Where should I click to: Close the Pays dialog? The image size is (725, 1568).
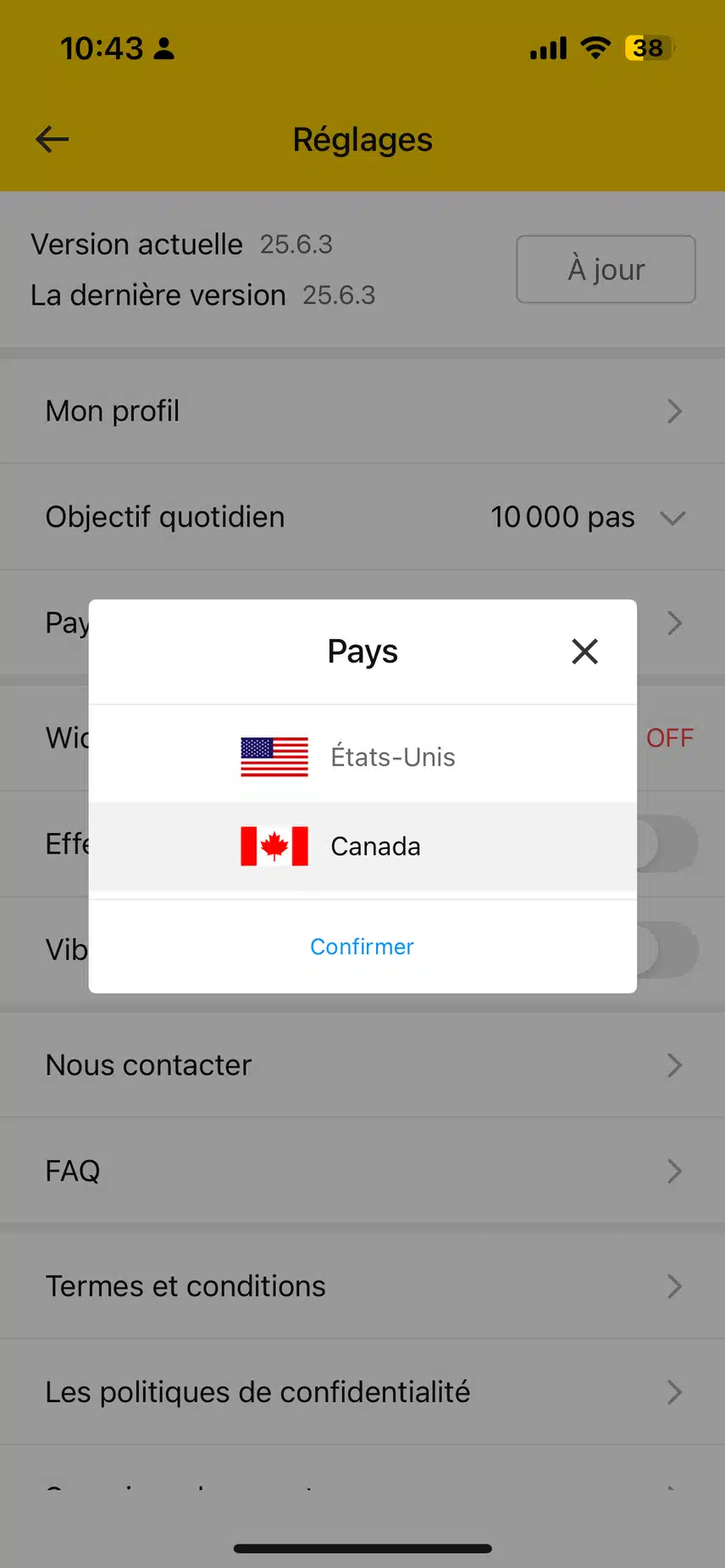coord(584,652)
